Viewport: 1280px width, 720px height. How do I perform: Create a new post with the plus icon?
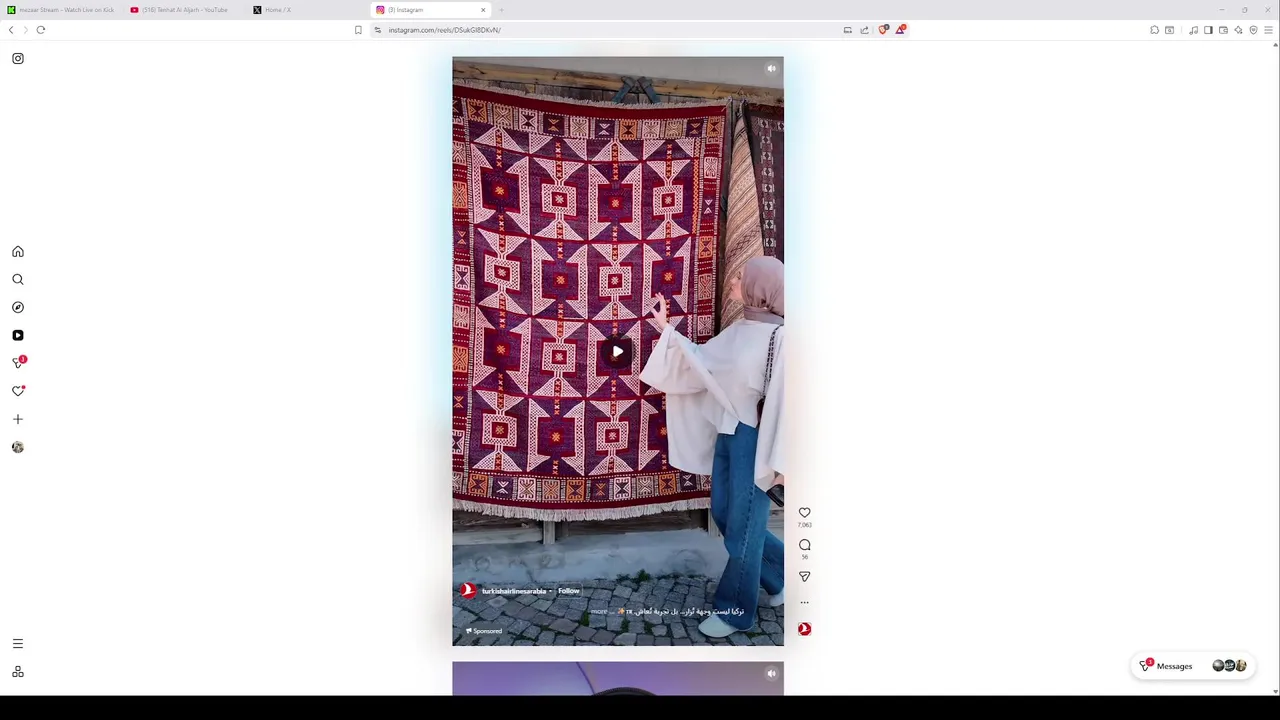click(18, 419)
